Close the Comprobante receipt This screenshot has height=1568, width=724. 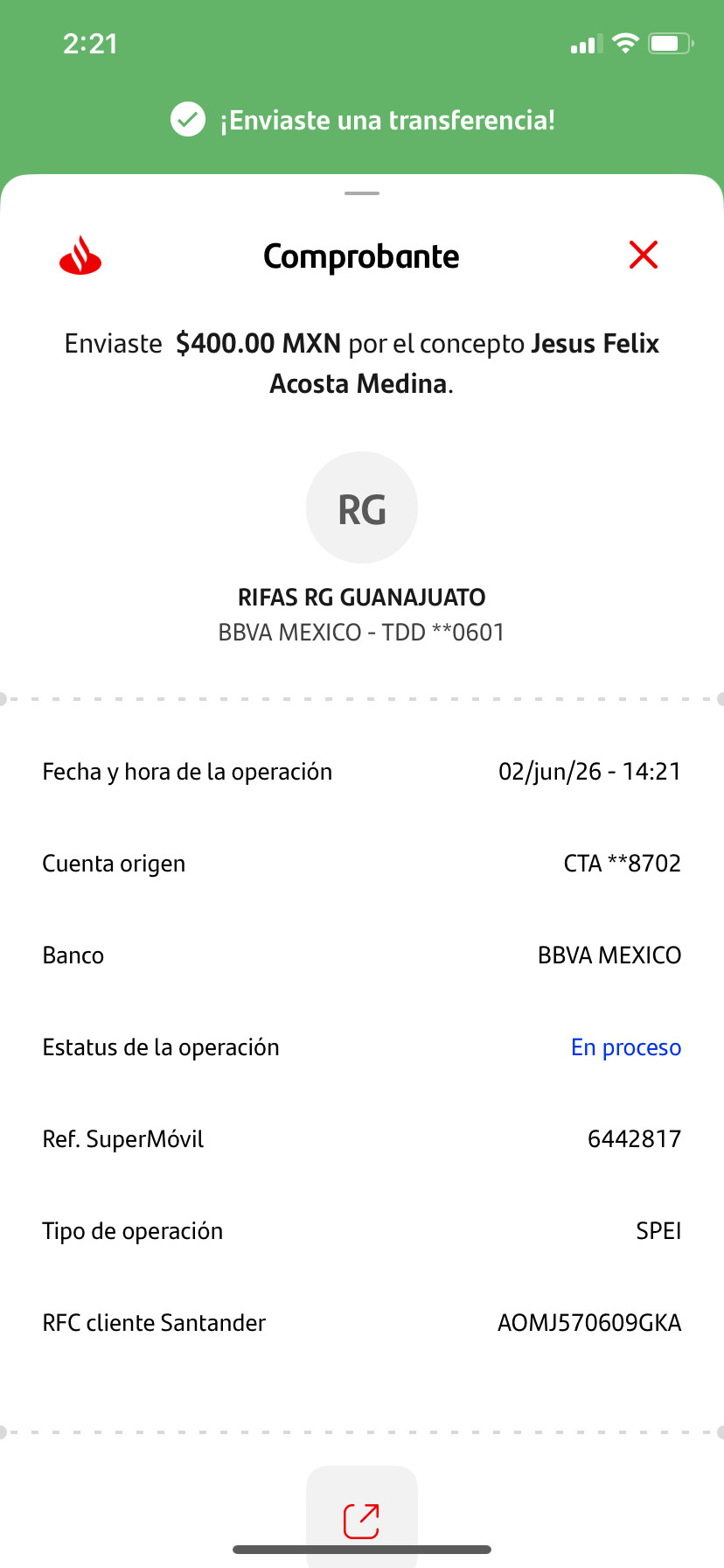click(x=644, y=255)
